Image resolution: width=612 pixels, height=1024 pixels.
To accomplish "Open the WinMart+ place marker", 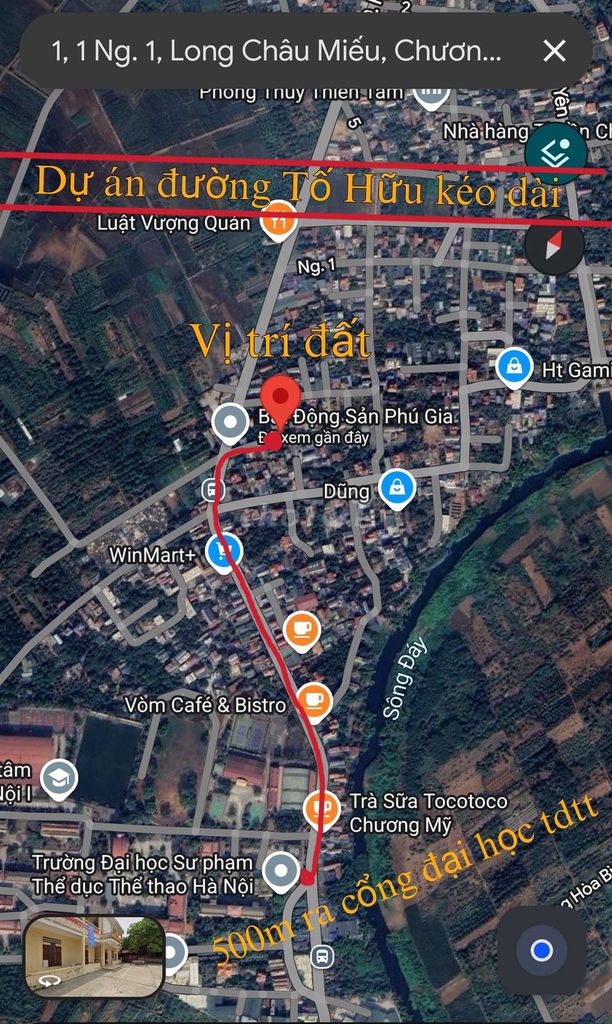I will pyautogui.click(x=223, y=549).
